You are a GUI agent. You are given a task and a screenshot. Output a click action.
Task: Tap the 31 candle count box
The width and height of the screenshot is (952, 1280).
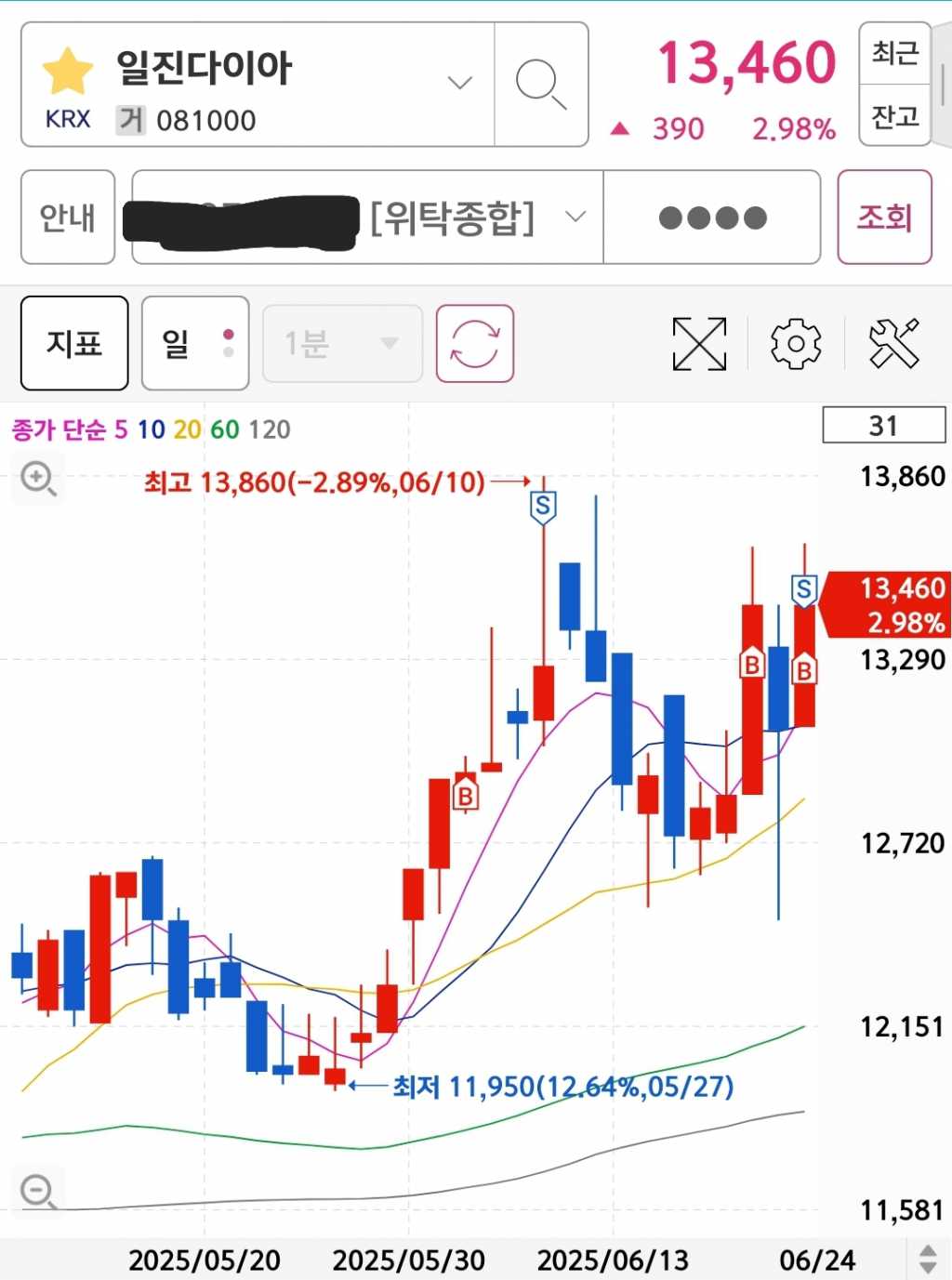[883, 426]
